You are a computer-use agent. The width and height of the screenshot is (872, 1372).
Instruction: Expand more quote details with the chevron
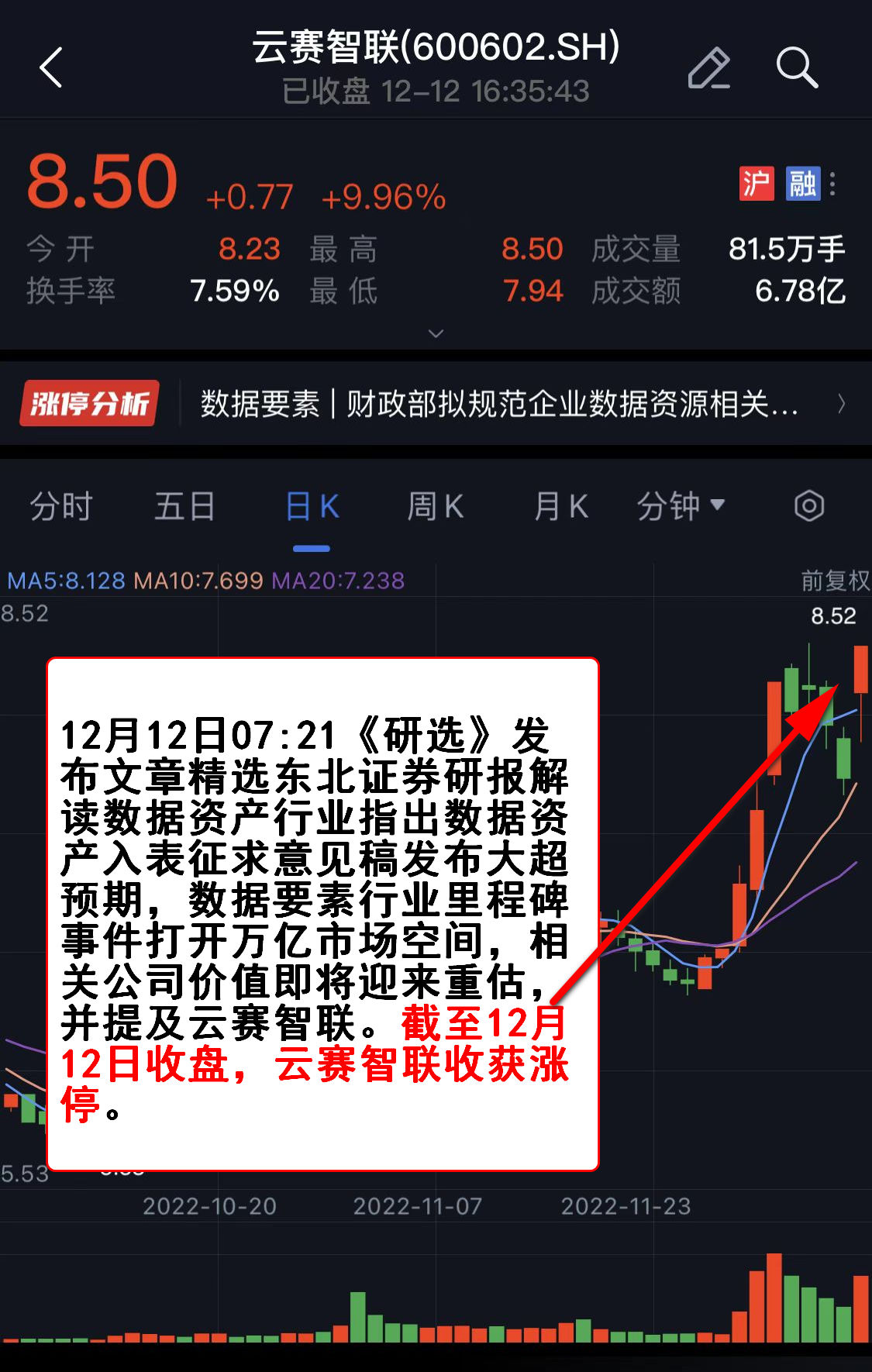click(x=436, y=333)
